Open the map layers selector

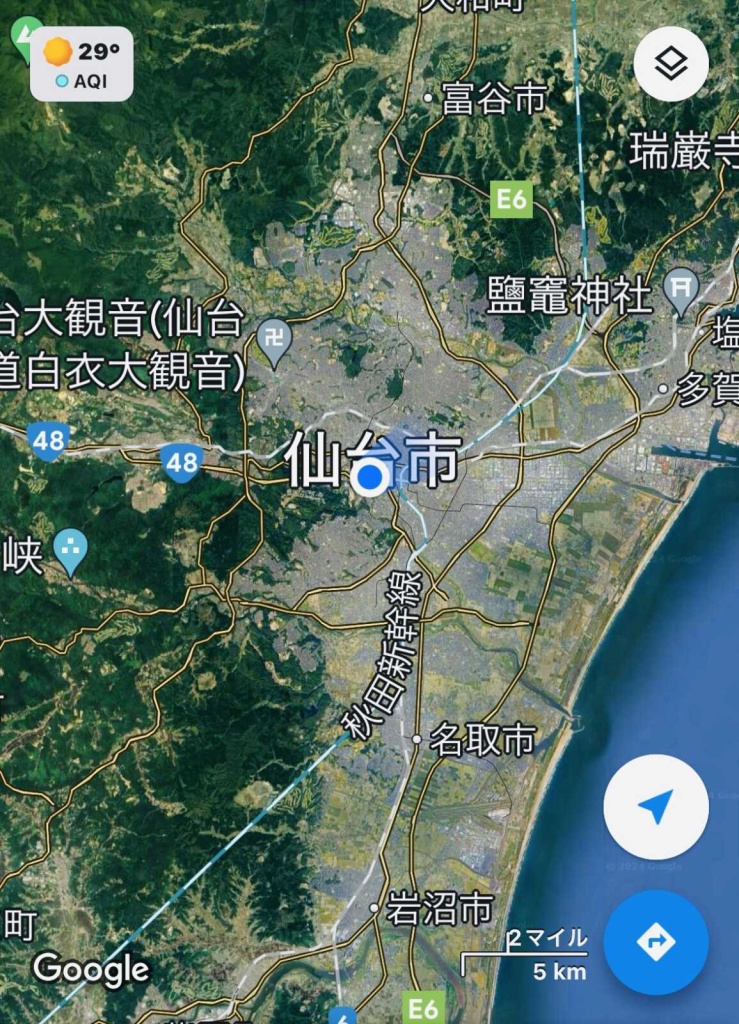tap(671, 64)
